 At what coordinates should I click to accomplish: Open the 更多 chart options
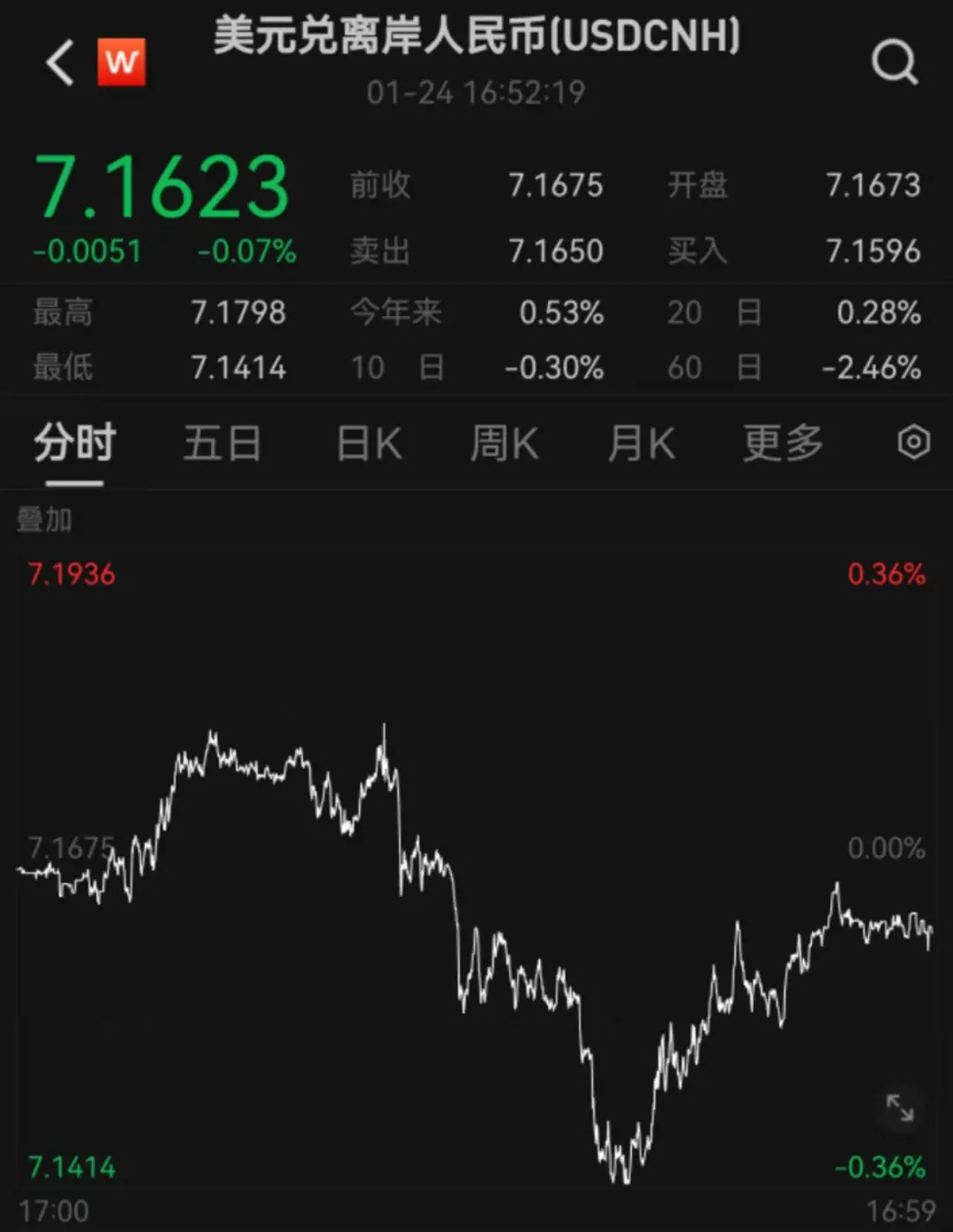click(783, 443)
